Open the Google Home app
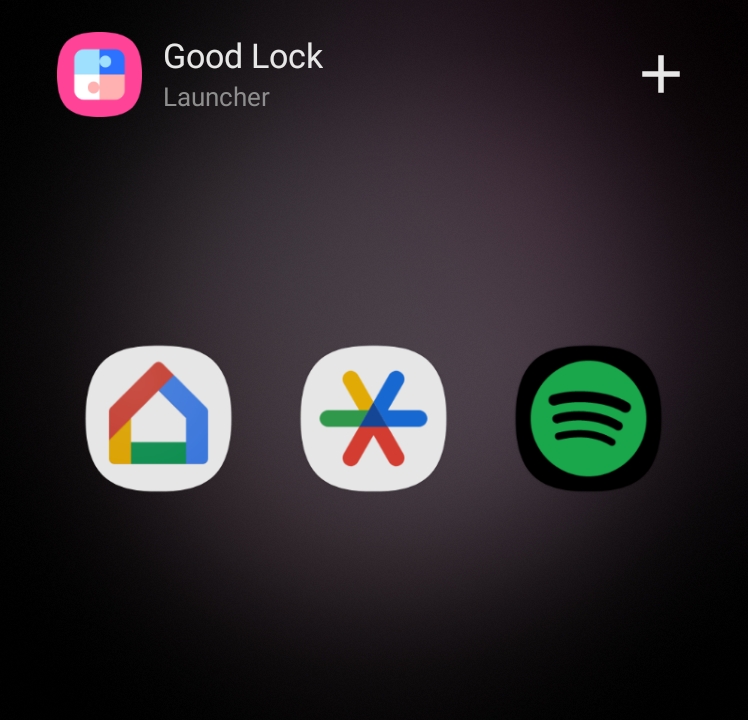Image resolution: width=748 pixels, height=720 pixels. pyautogui.click(x=158, y=418)
